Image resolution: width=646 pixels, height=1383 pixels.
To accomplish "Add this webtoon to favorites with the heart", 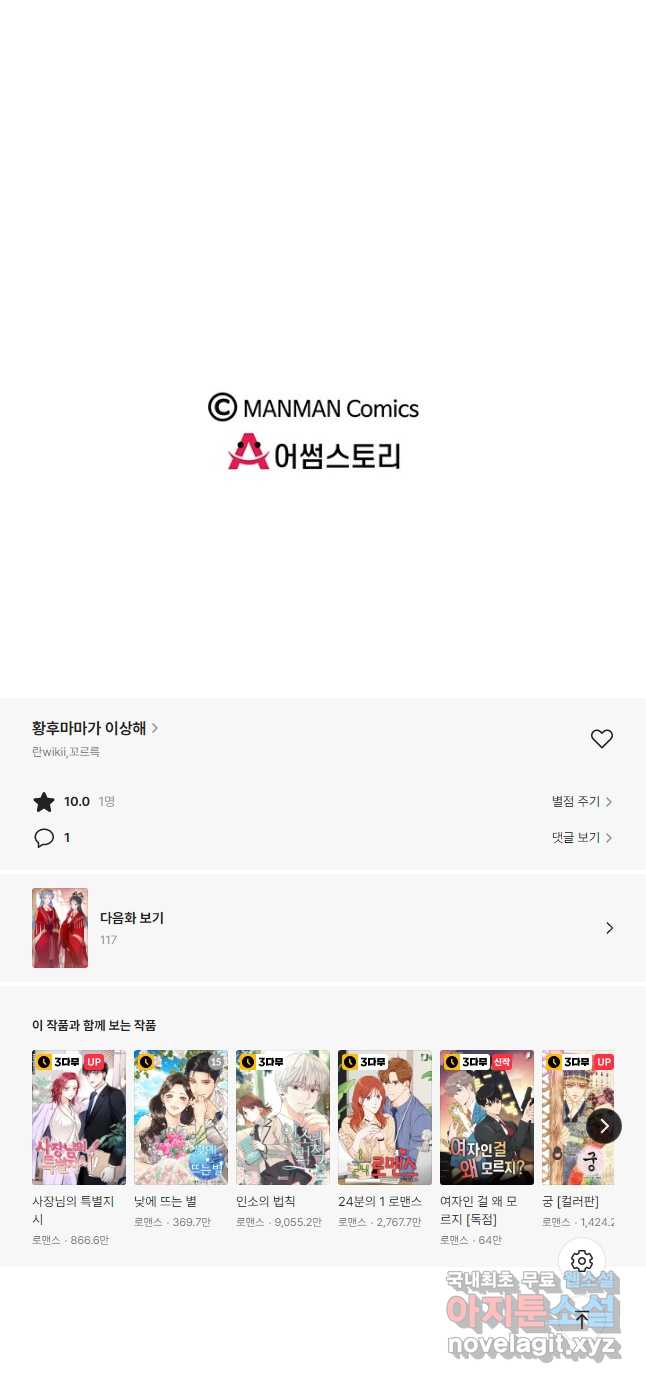I will [x=601, y=739].
